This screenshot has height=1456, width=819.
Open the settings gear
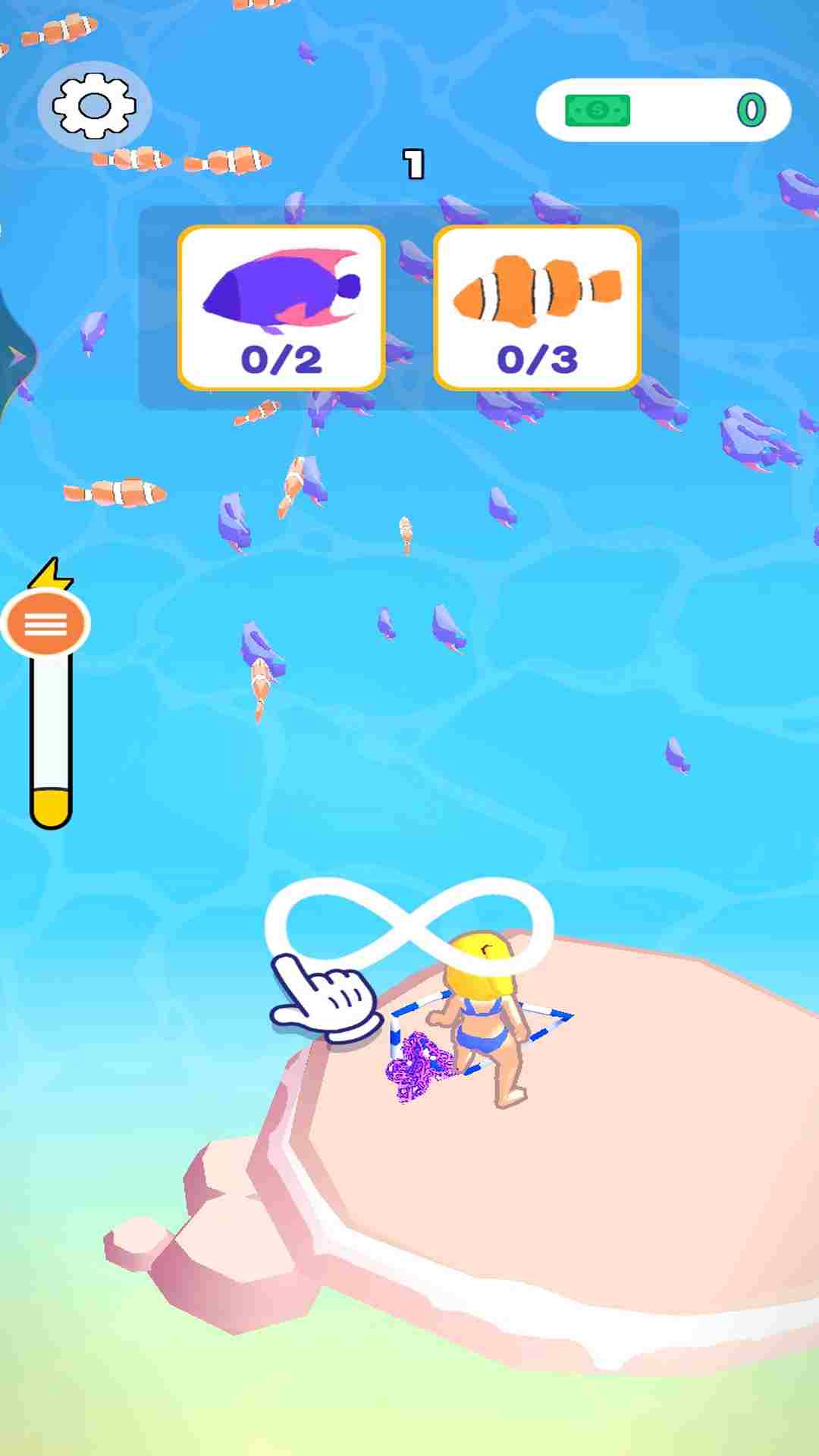[94, 106]
